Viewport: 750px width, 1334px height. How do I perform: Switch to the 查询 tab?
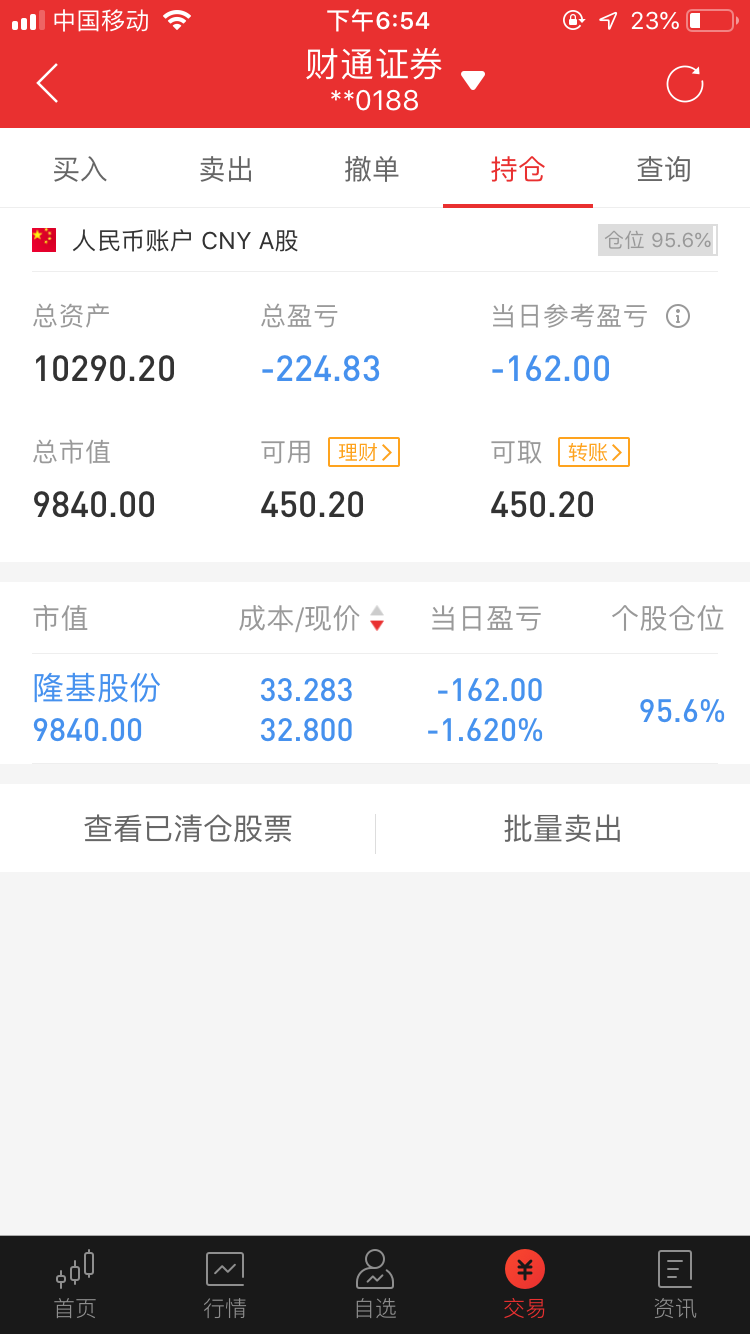664,170
